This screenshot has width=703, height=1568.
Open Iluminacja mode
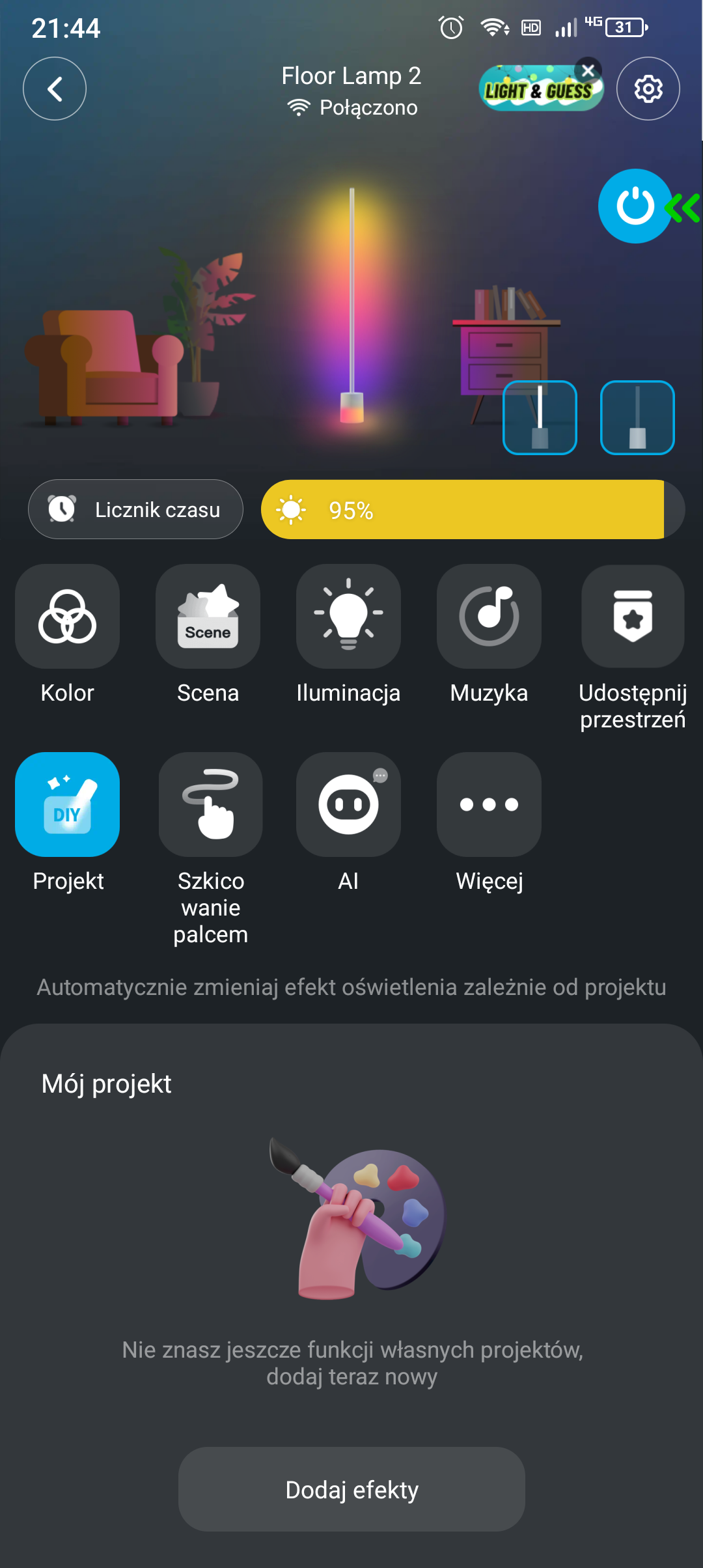[348, 616]
